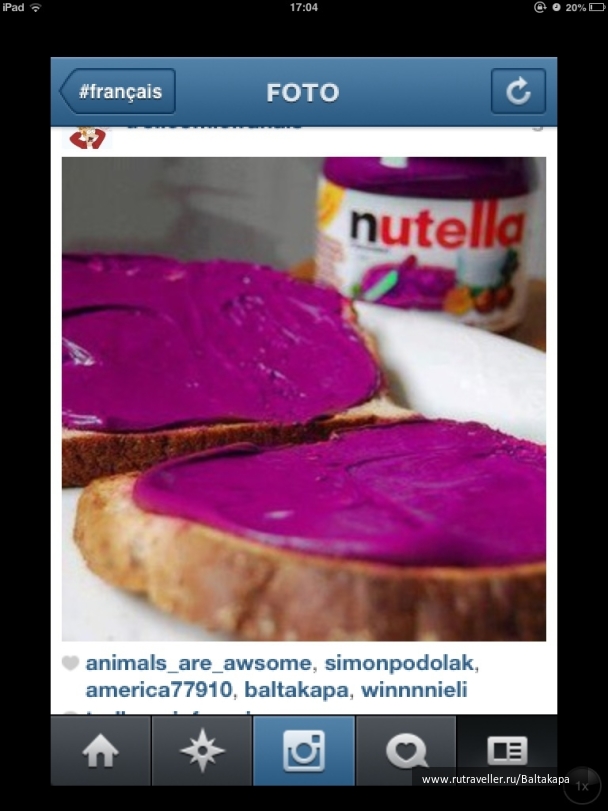Image resolution: width=608 pixels, height=811 pixels.
Task: Go back to #français
Action: (x=117, y=92)
